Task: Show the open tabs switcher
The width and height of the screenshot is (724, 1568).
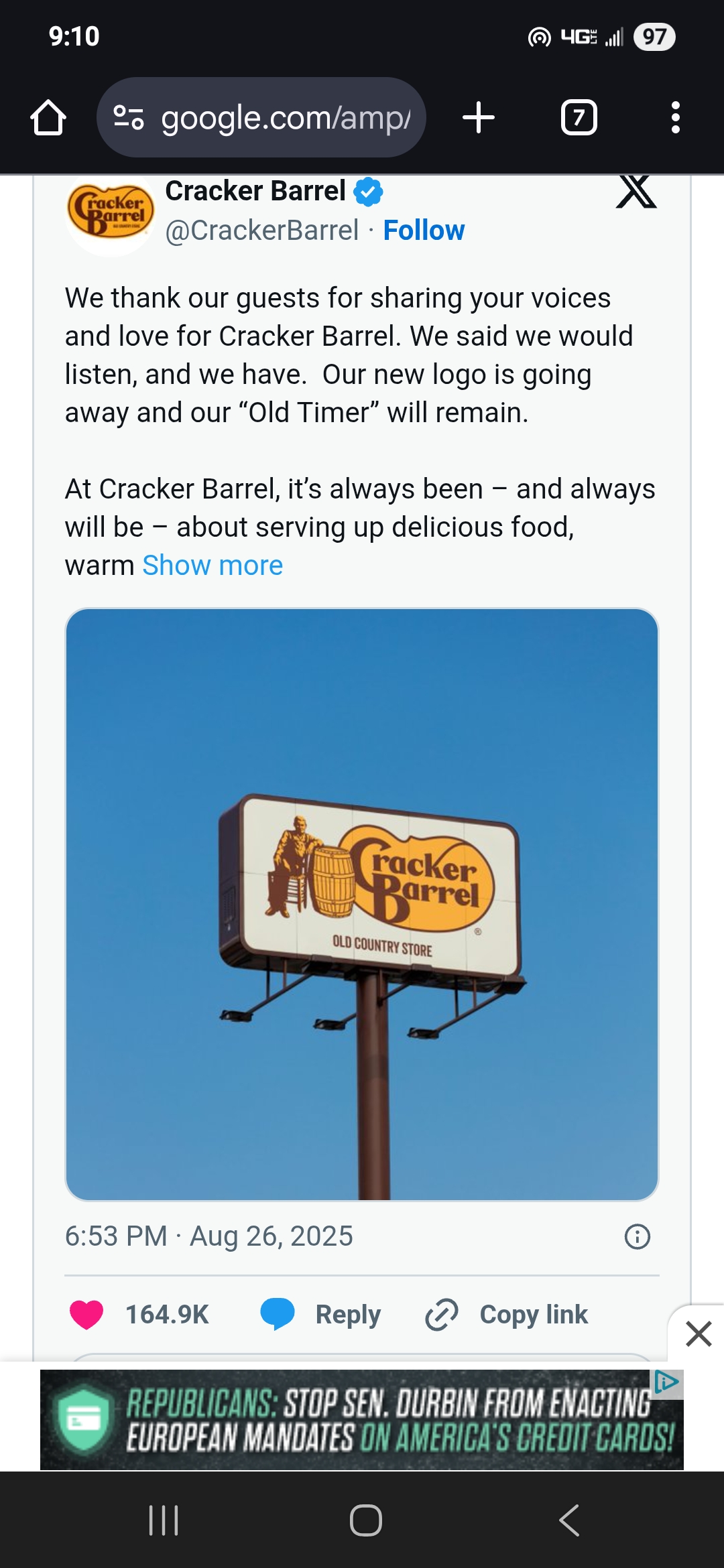Action: point(579,118)
